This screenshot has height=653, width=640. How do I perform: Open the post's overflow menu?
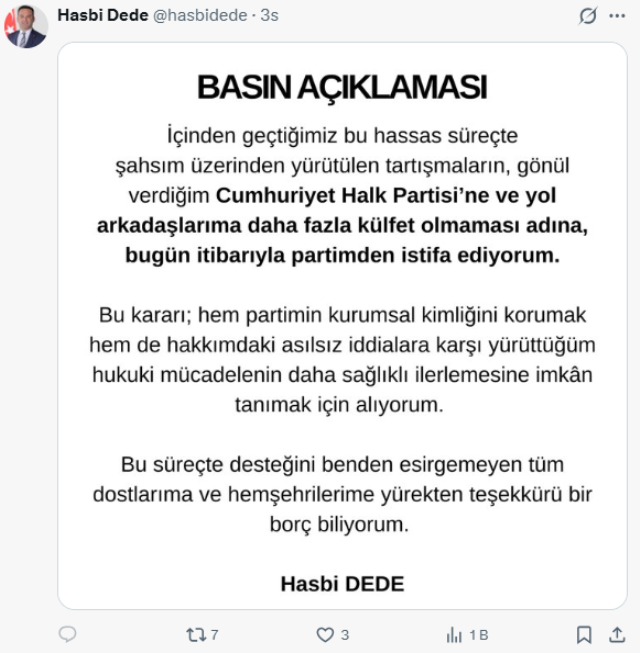(616, 17)
